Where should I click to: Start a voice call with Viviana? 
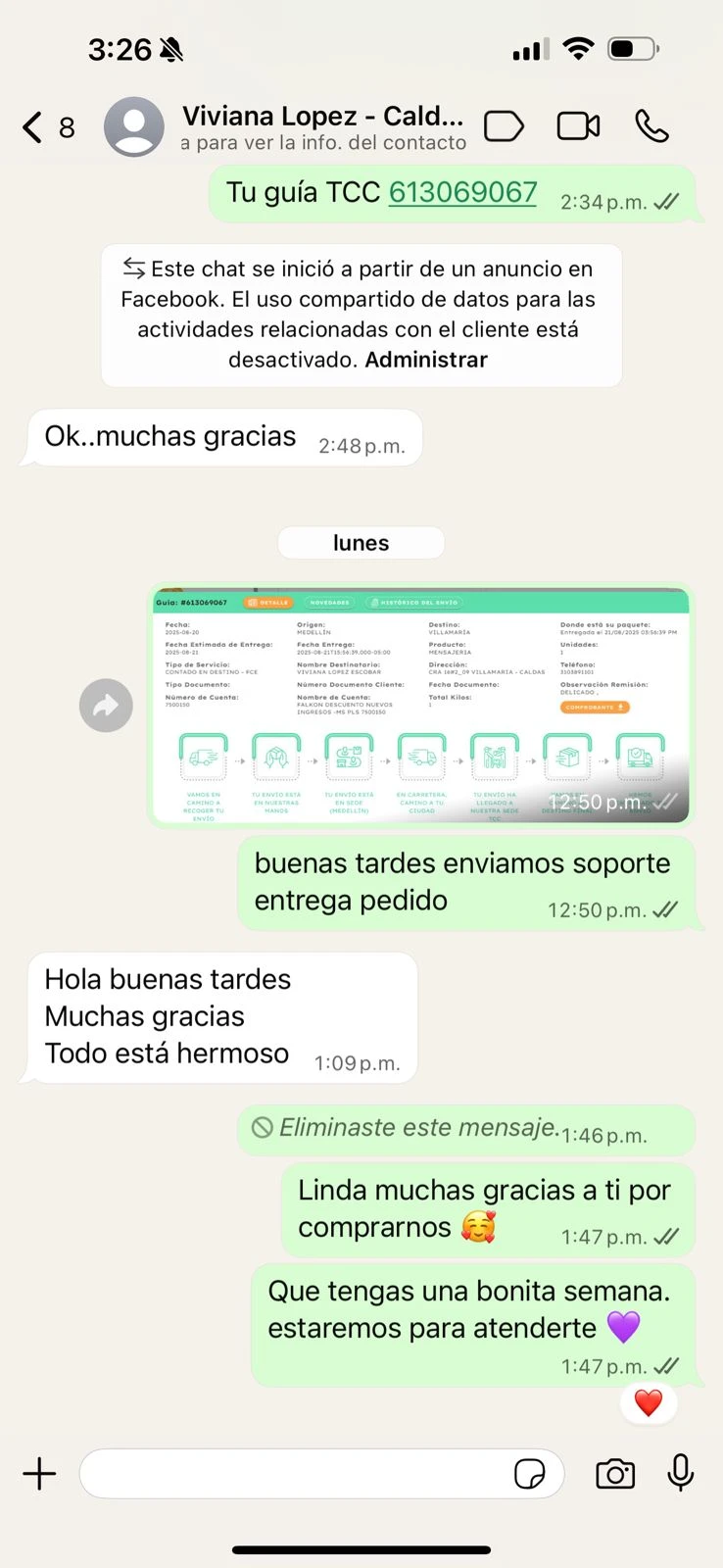coord(651,126)
